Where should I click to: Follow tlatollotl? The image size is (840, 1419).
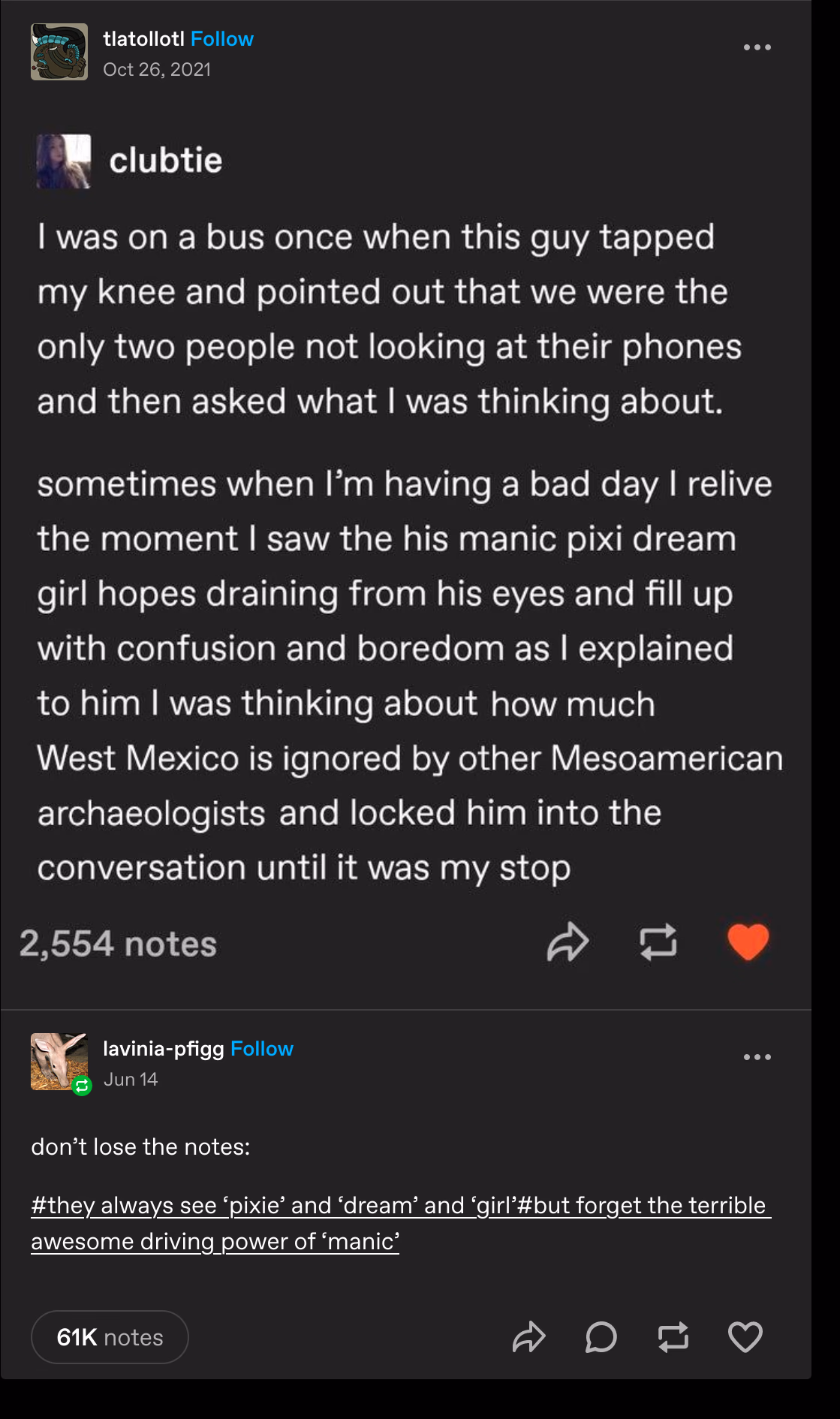[222, 39]
